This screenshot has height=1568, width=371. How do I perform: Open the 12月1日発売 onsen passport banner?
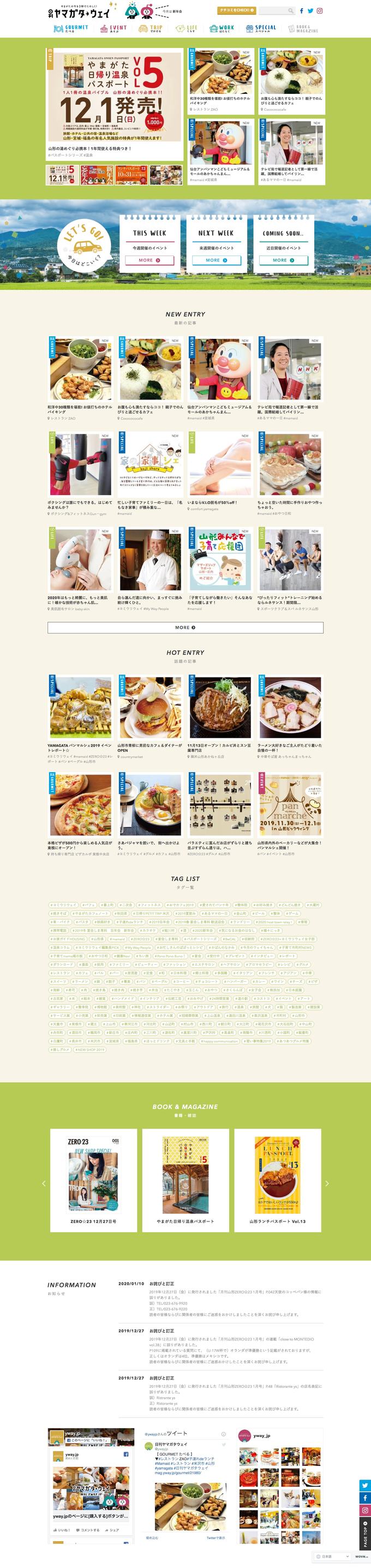coord(115,97)
